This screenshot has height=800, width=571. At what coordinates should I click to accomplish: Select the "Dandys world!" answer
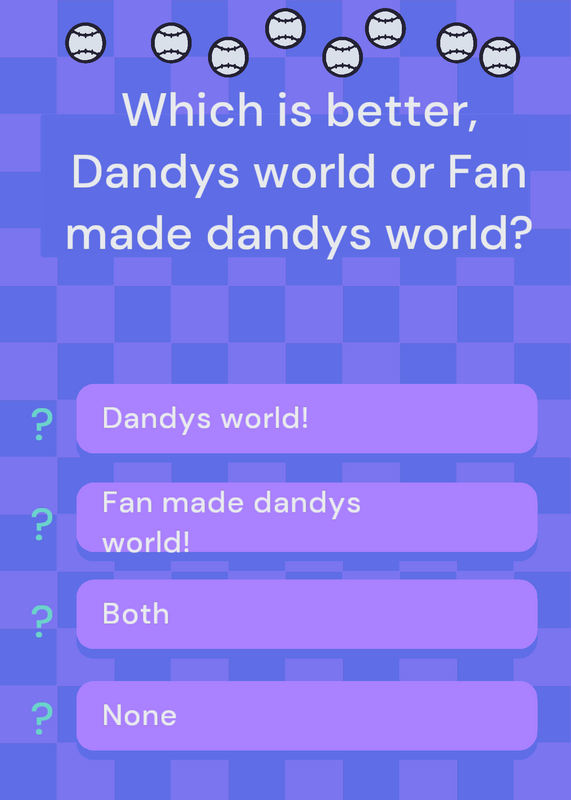(307, 418)
